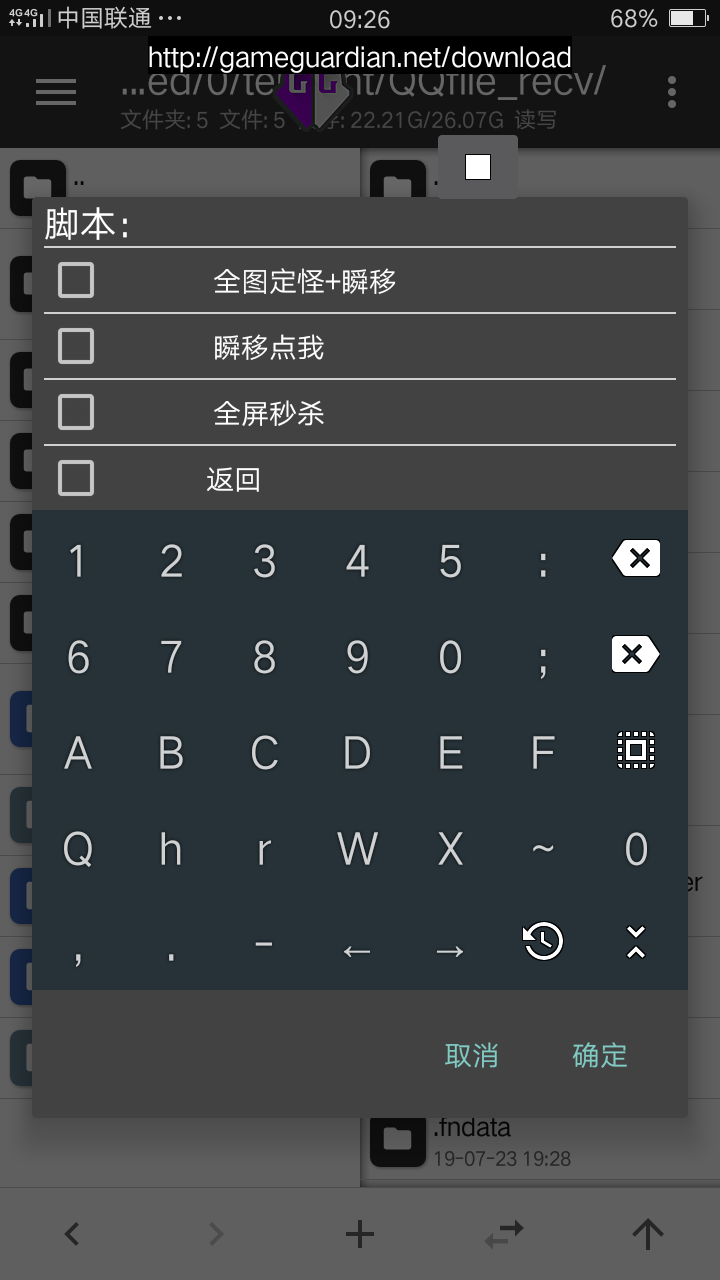Tick the 返回 checkbox
The image size is (720, 1280).
point(76,478)
